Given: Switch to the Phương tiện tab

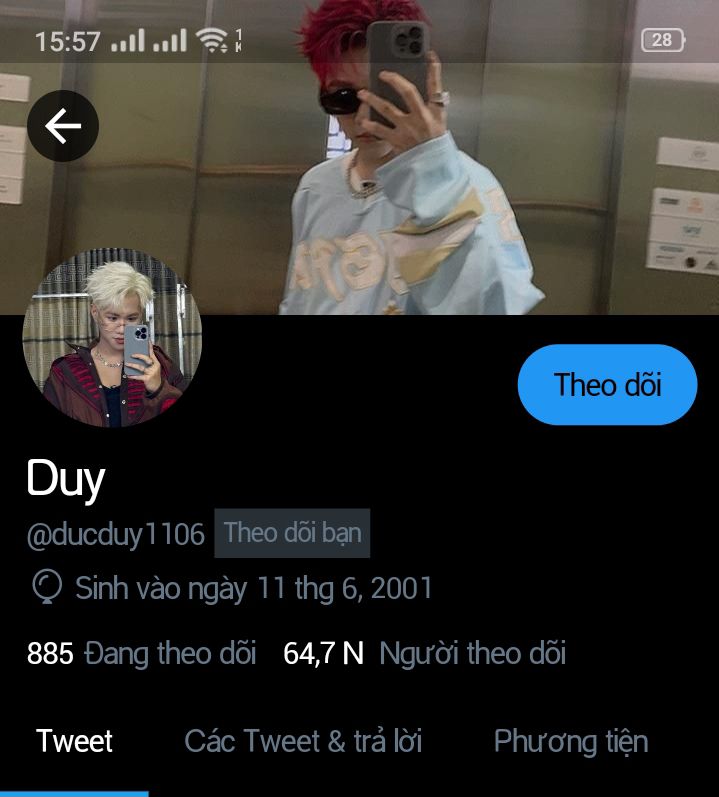Looking at the screenshot, I should coord(570,741).
